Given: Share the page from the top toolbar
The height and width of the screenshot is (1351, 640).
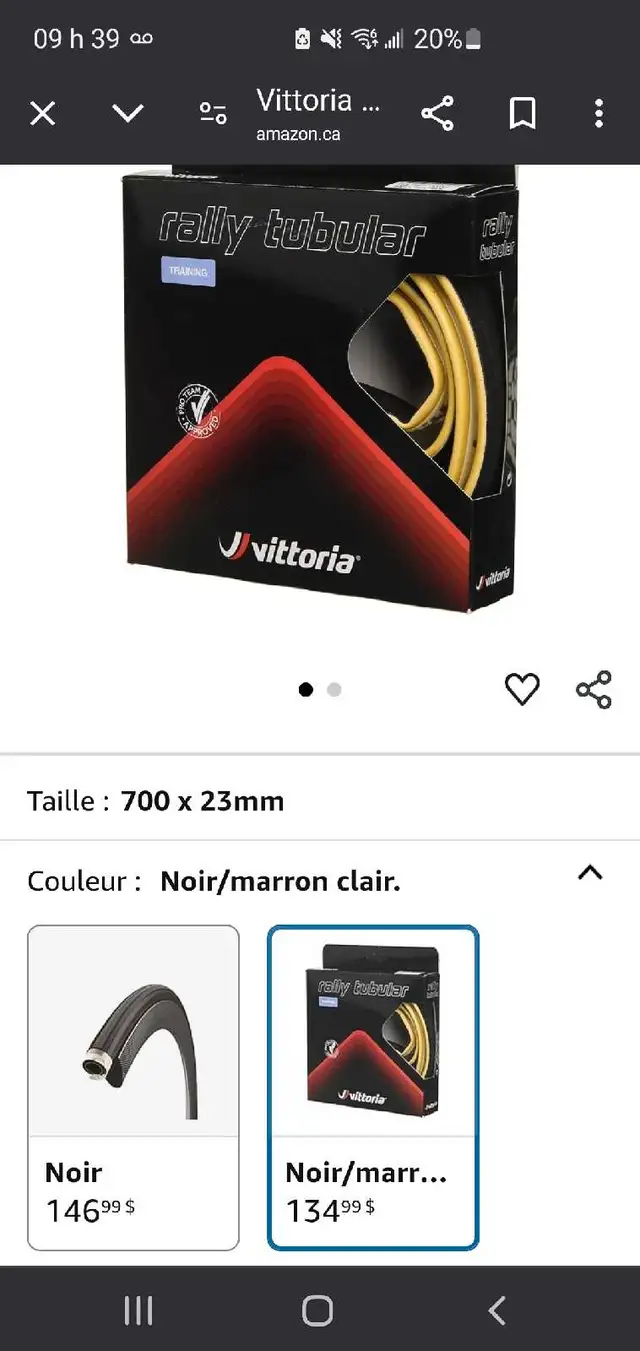Looking at the screenshot, I should click(x=437, y=113).
